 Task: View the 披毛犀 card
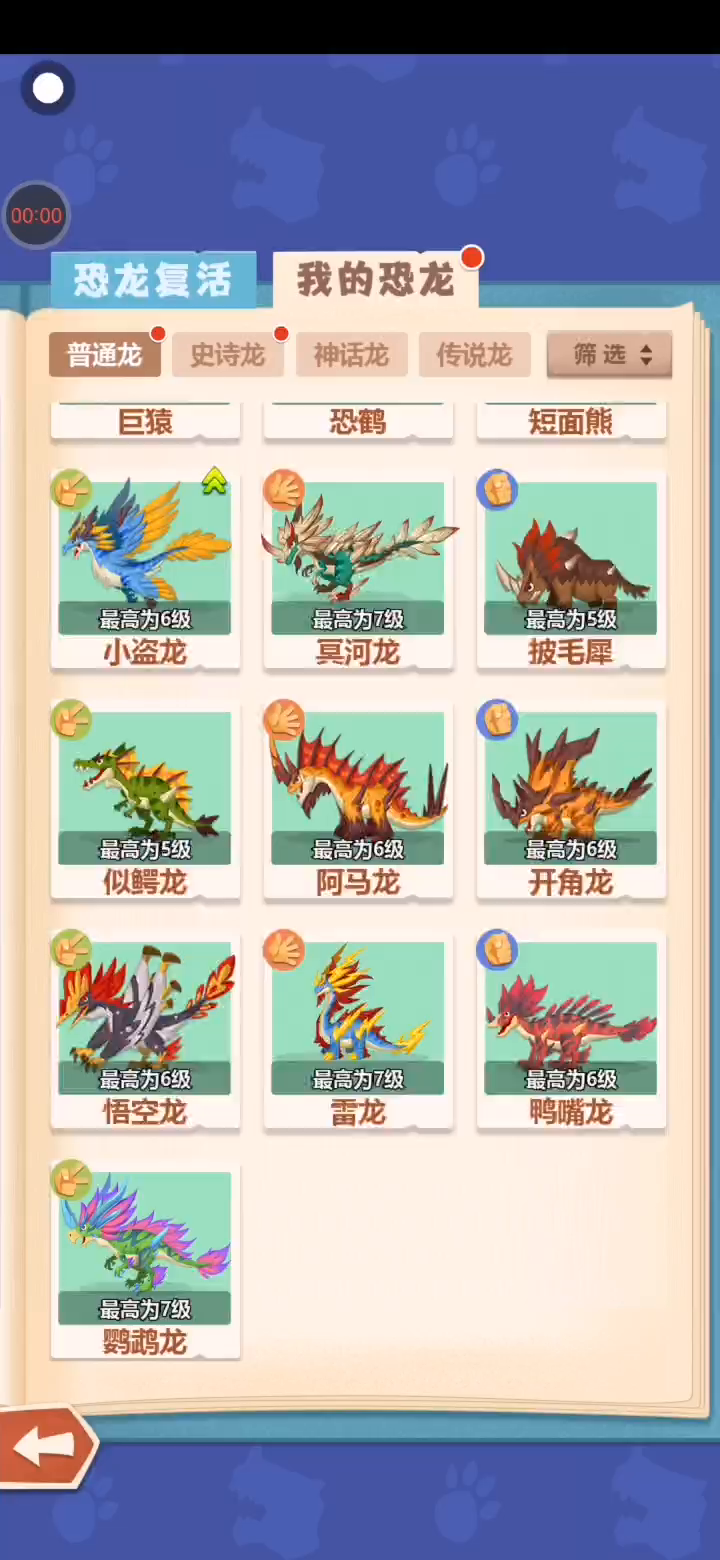pos(571,568)
